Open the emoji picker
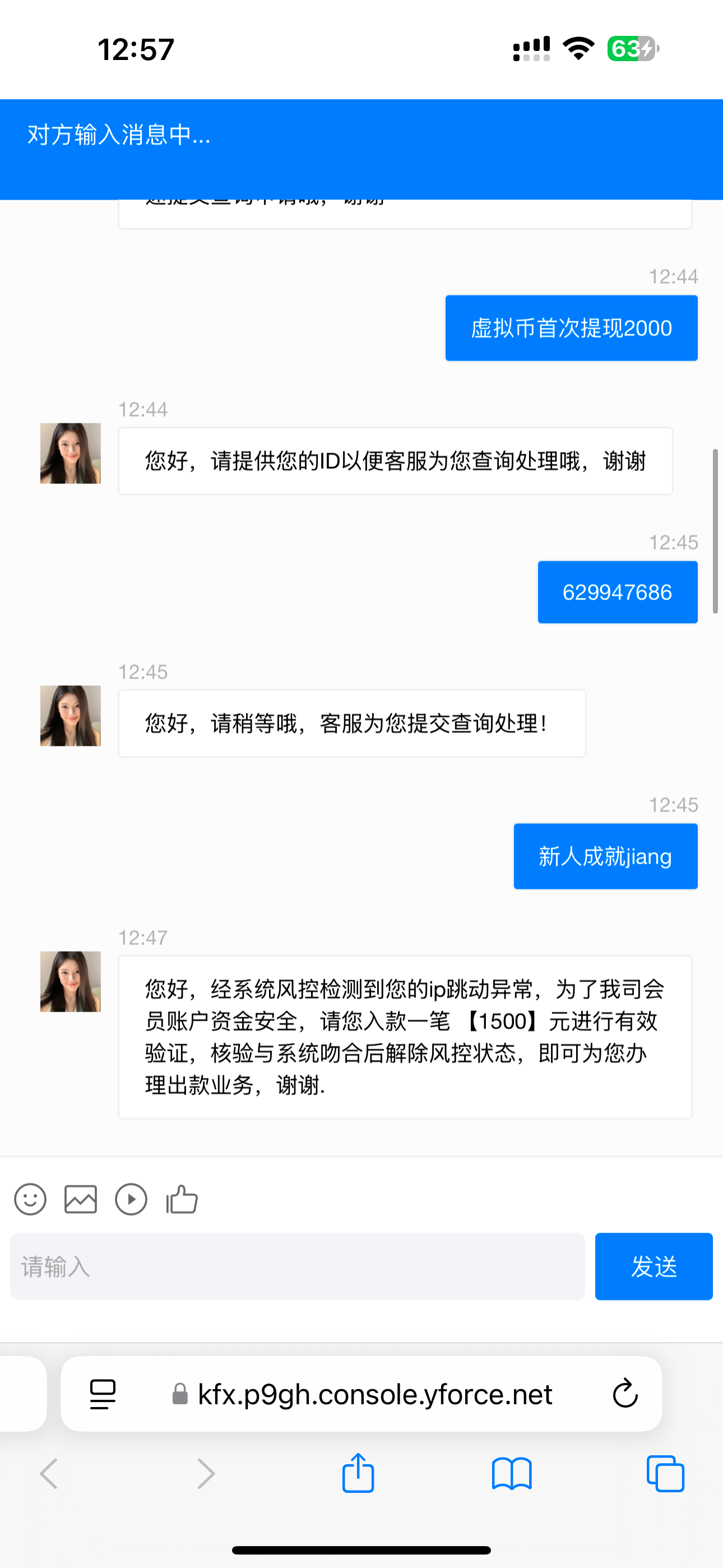Image resolution: width=723 pixels, height=1568 pixels. point(30,1200)
